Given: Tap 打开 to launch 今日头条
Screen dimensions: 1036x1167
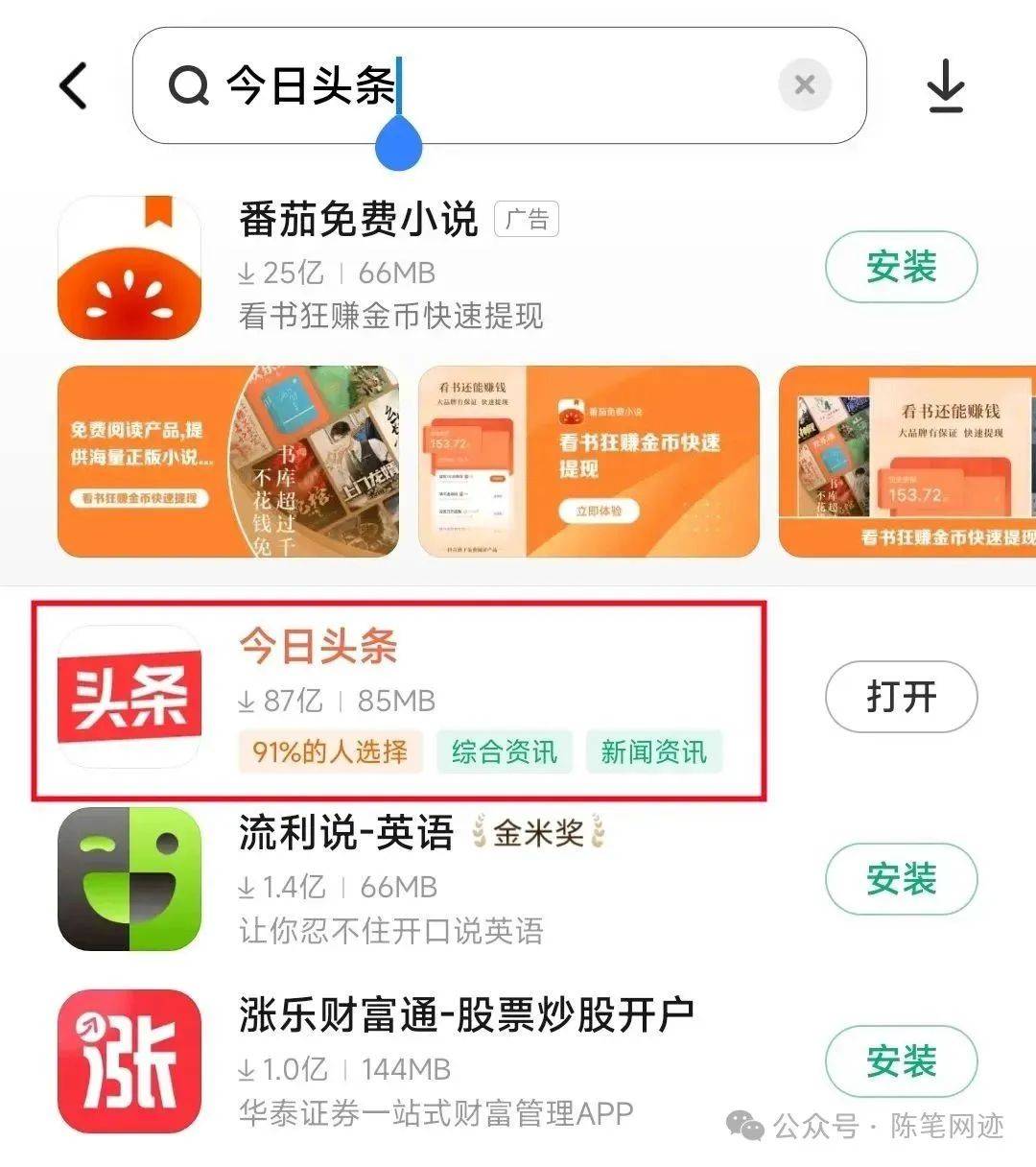Looking at the screenshot, I should 901,697.
